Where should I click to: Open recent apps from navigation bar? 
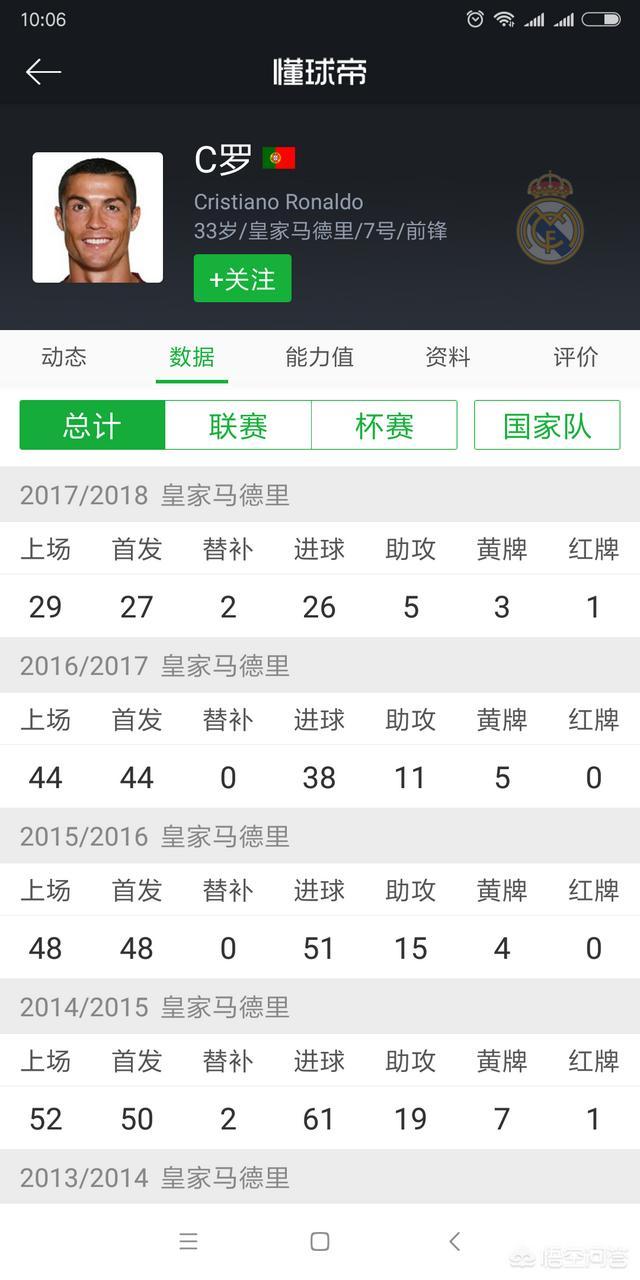[188, 1241]
